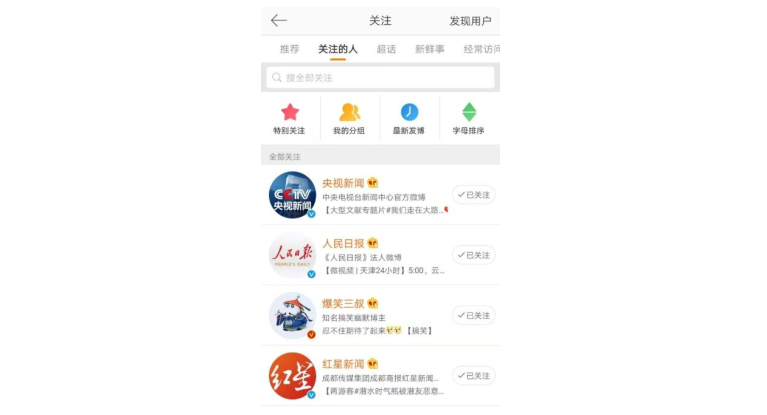Viewport: 767px width, 415px height.
Task: Unfollow 央视新闻 via 已关注 button
Action: click(473, 195)
